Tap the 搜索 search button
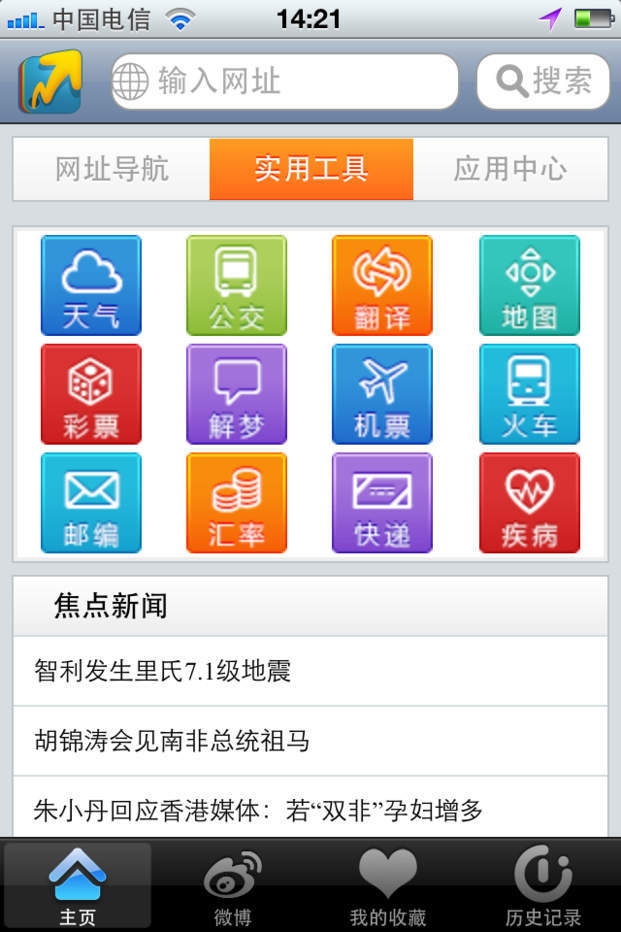621x932 pixels. [543, 81]
